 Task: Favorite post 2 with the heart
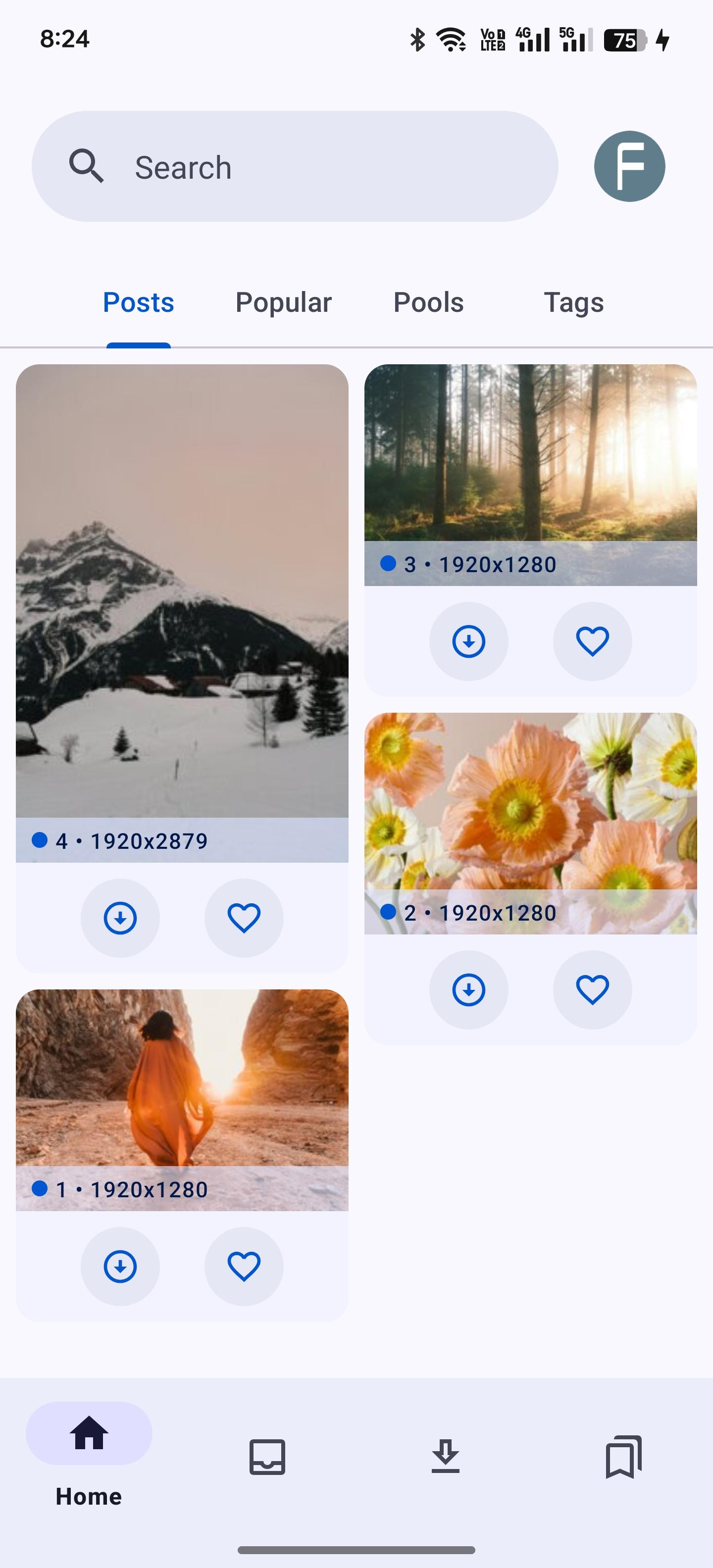point(593,990)
